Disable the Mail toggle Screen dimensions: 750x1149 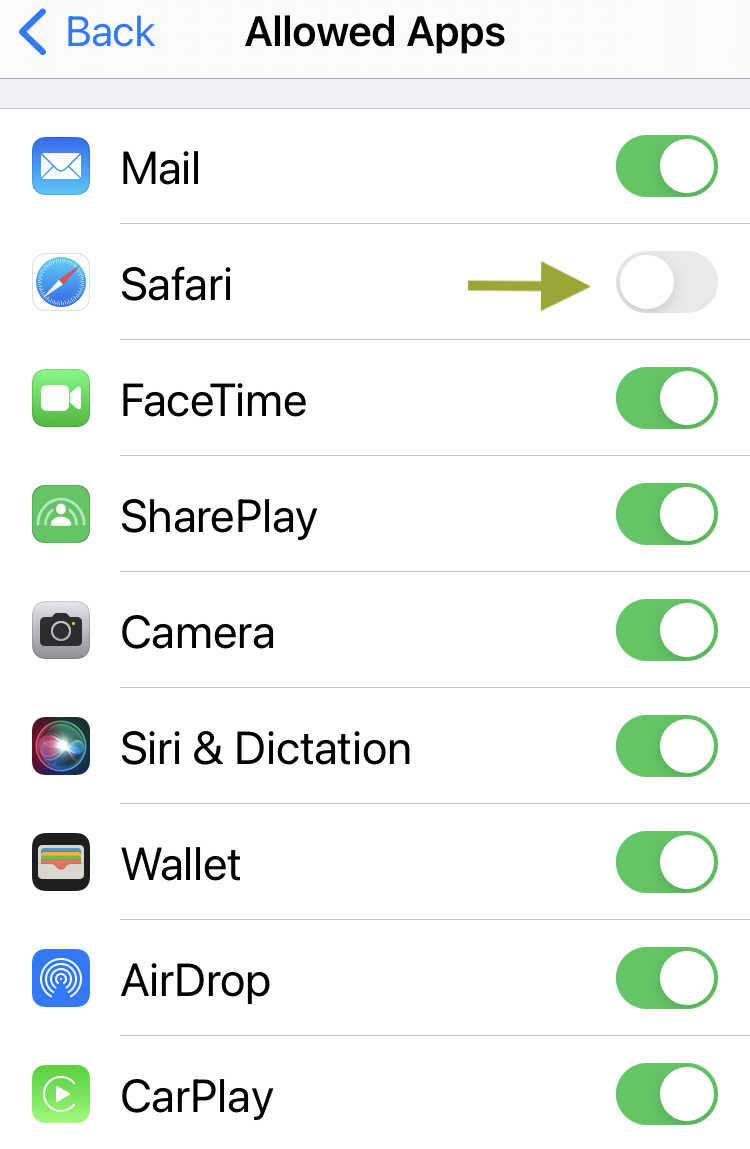[x=666, y=166]
